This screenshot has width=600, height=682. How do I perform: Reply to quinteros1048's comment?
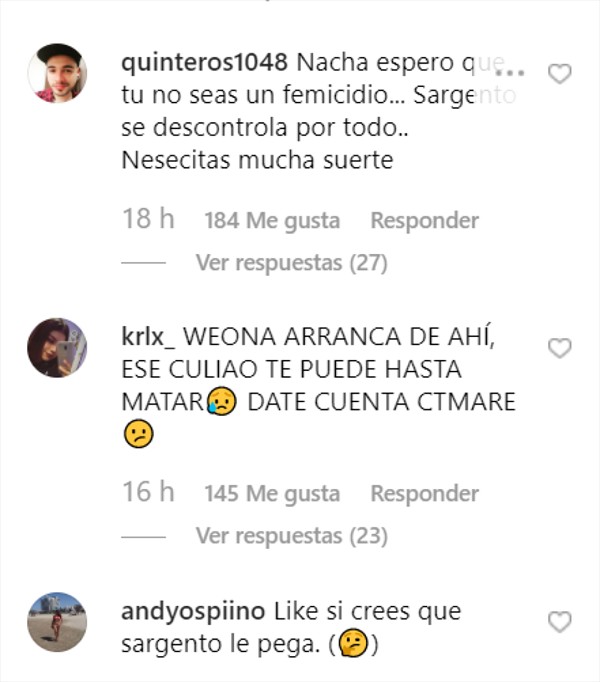(x=424, y=220)
